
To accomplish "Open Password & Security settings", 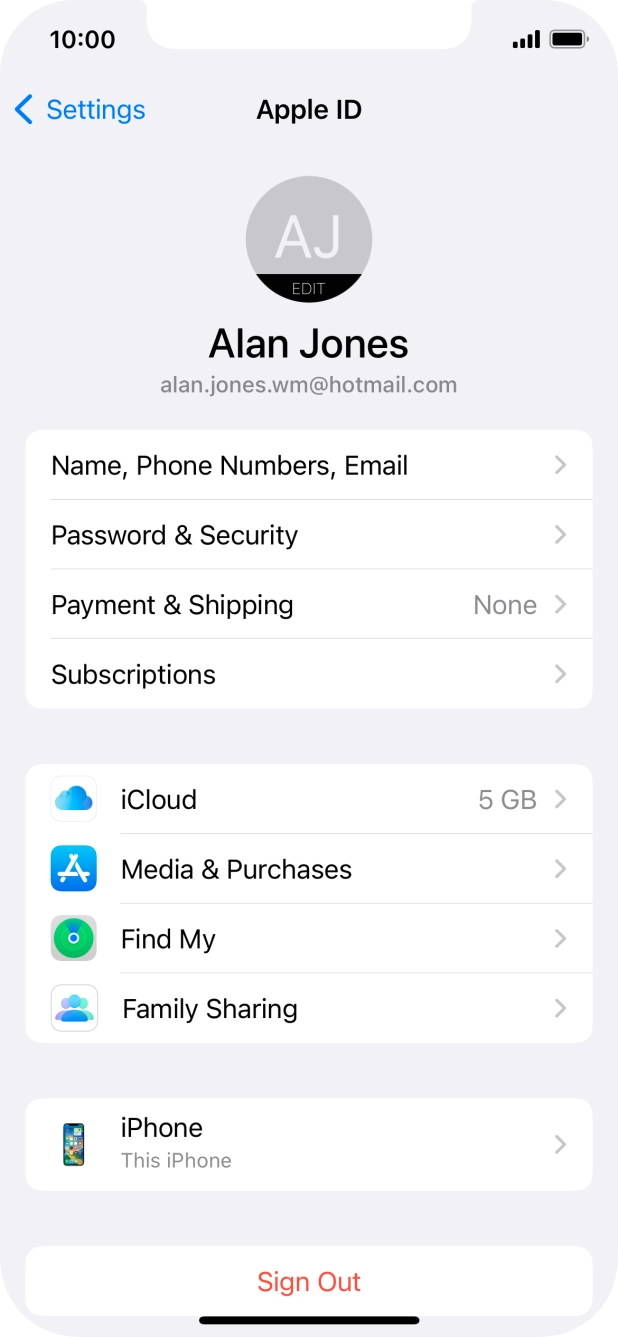I will click(x=308, y=536).
